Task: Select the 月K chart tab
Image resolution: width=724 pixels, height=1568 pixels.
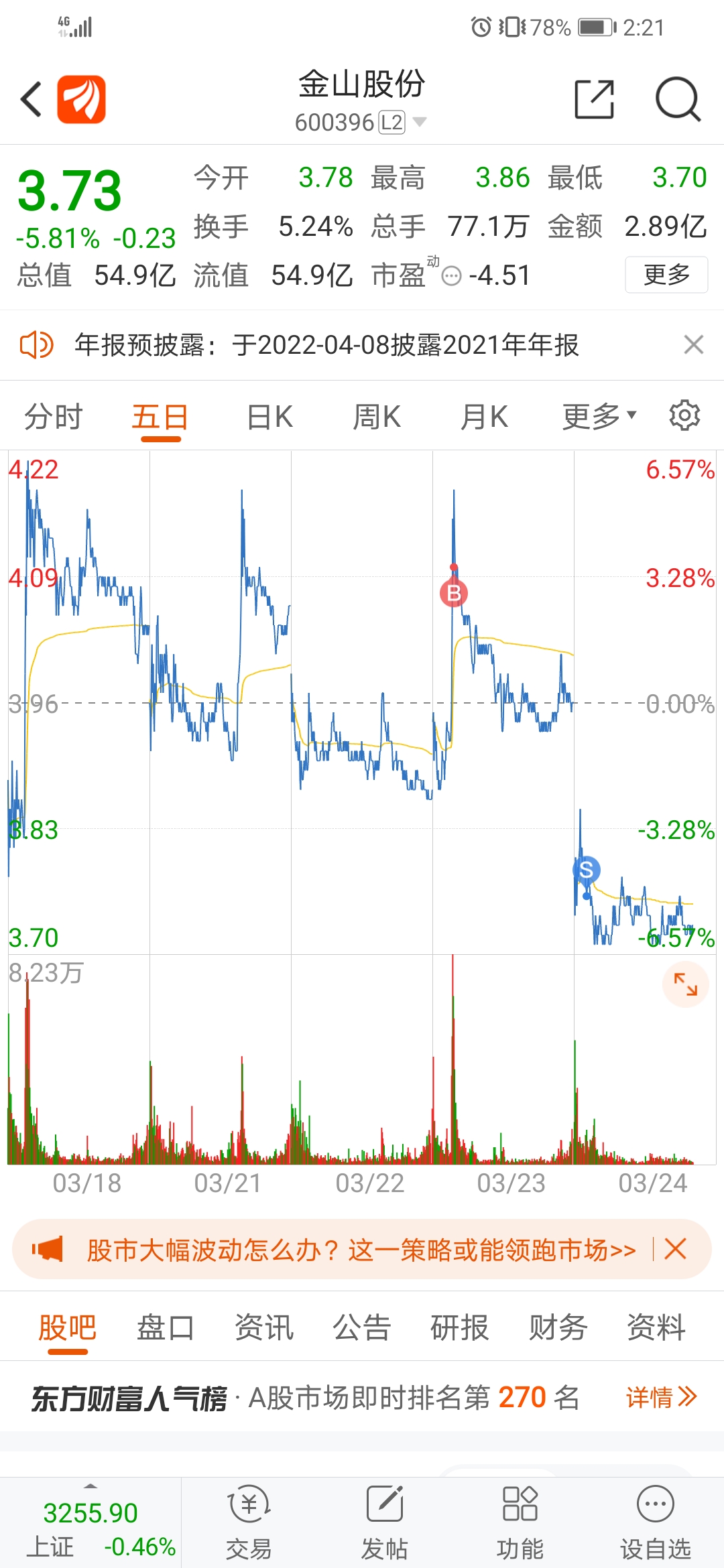Action: click(484, 417)
